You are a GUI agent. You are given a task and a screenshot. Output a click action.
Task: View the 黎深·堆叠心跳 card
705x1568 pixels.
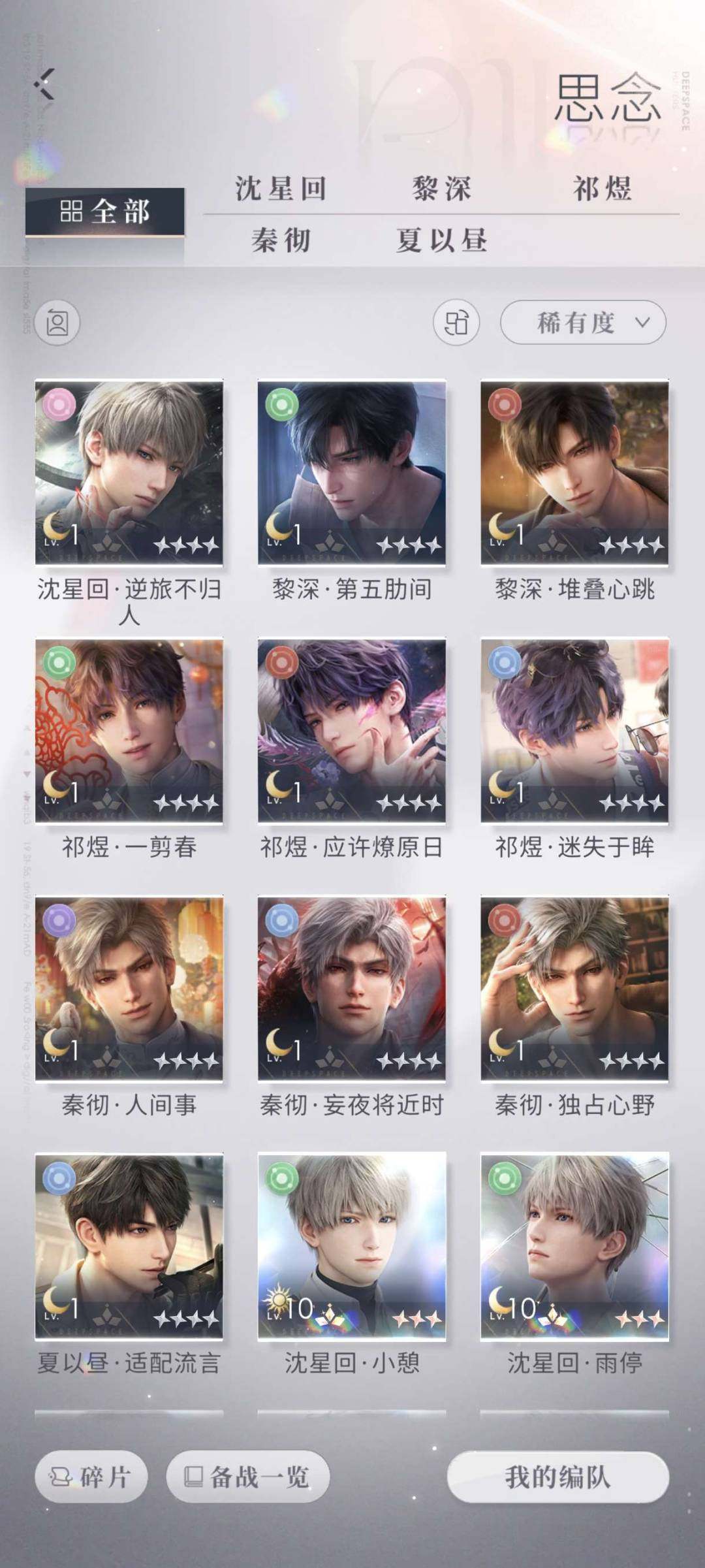(x=574, y=473)
